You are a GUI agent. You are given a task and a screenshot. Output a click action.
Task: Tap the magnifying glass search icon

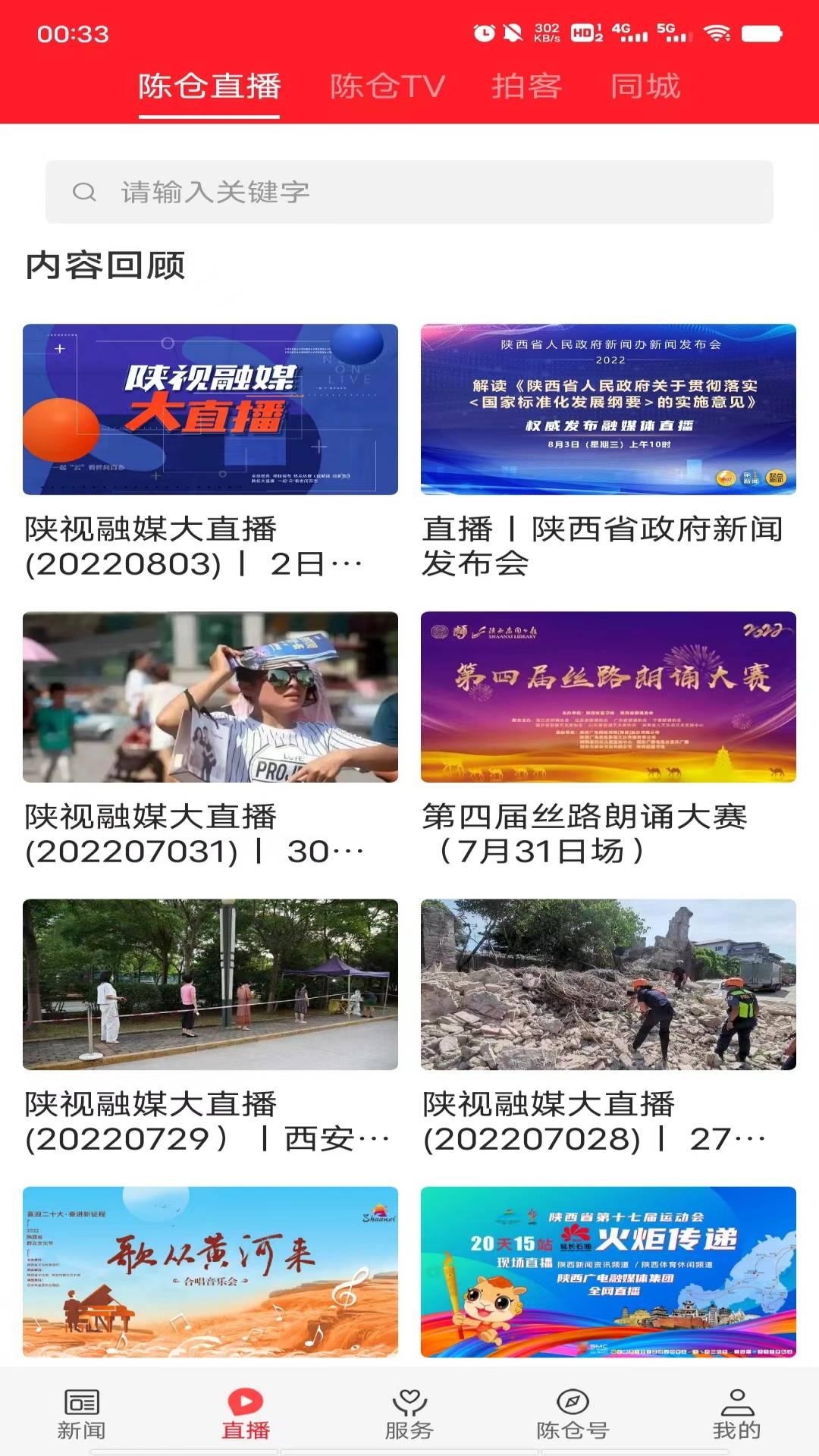click(x=83, y=191)
